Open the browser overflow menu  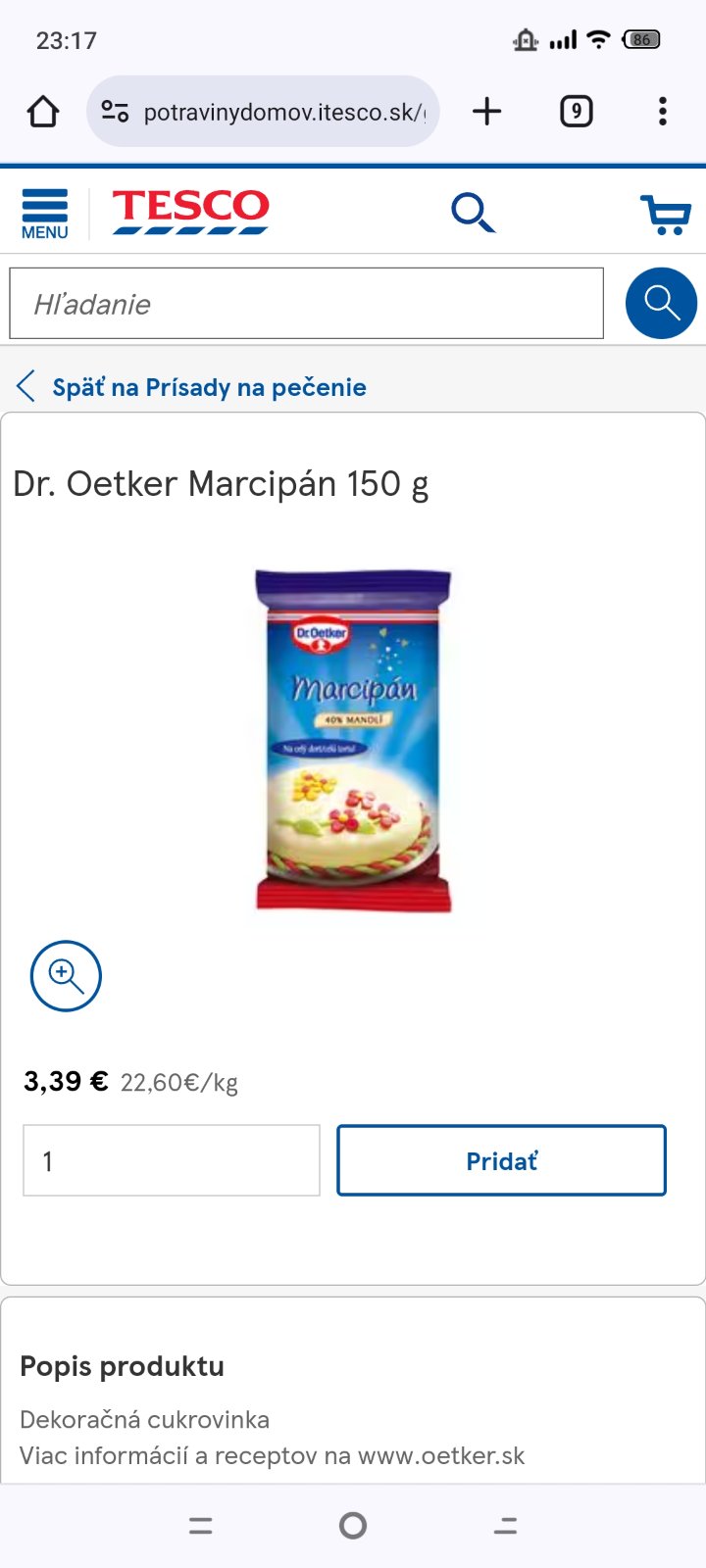[663, 112]
